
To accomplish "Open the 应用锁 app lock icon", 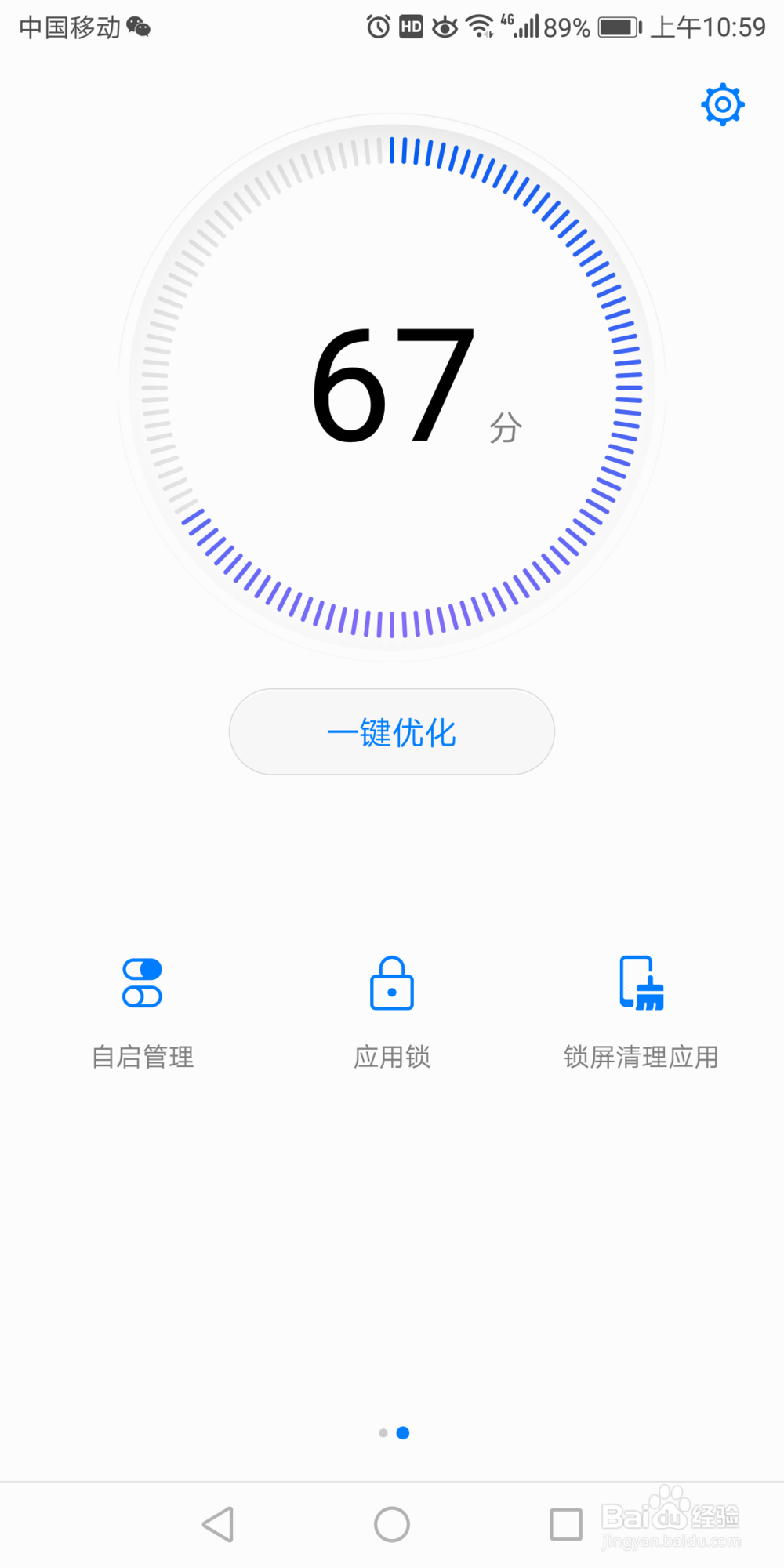I will click(392, 1011).
